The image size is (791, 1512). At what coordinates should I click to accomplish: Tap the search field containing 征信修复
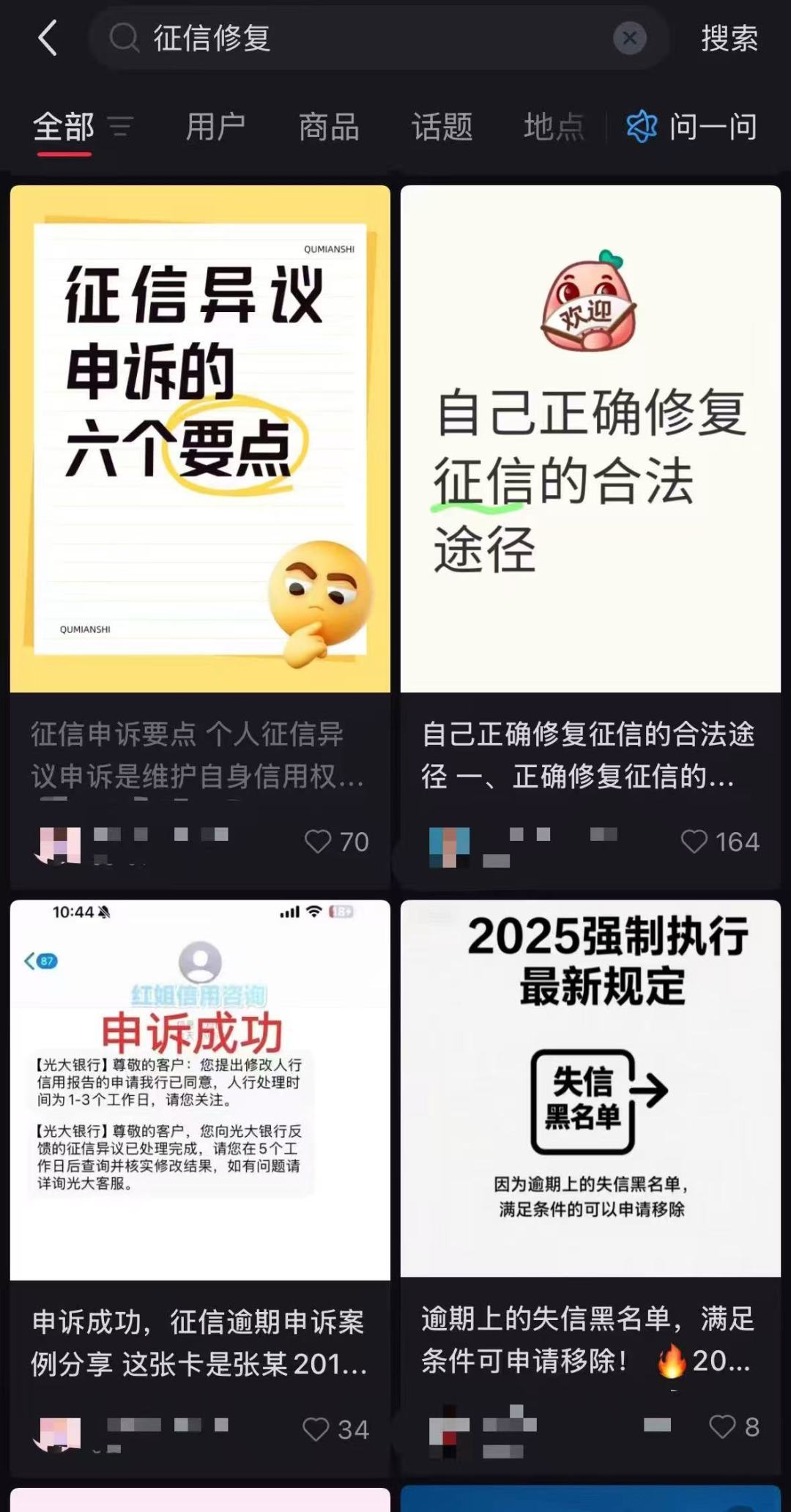tap(352, 38)
